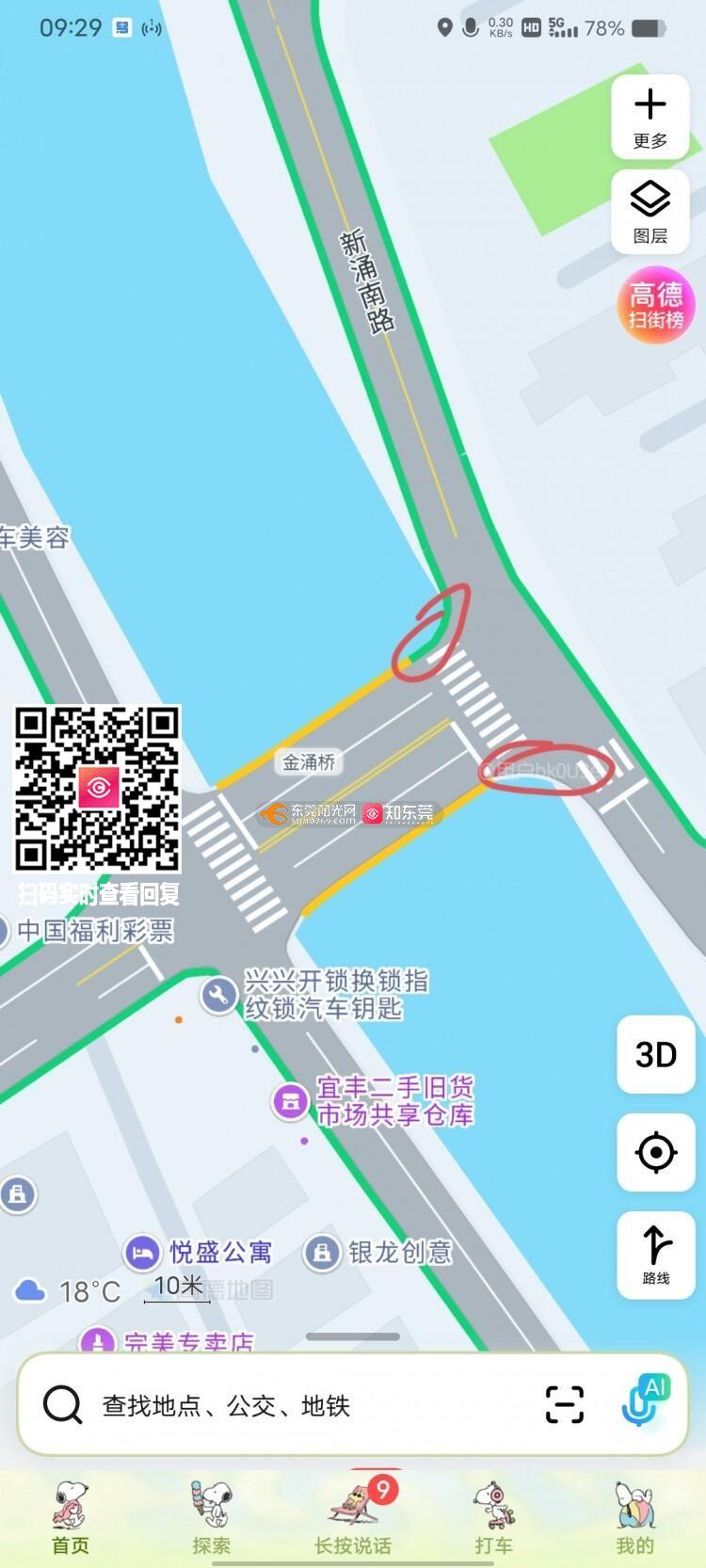
Task: Switch to the 打车 tab
Action: 493,1516
